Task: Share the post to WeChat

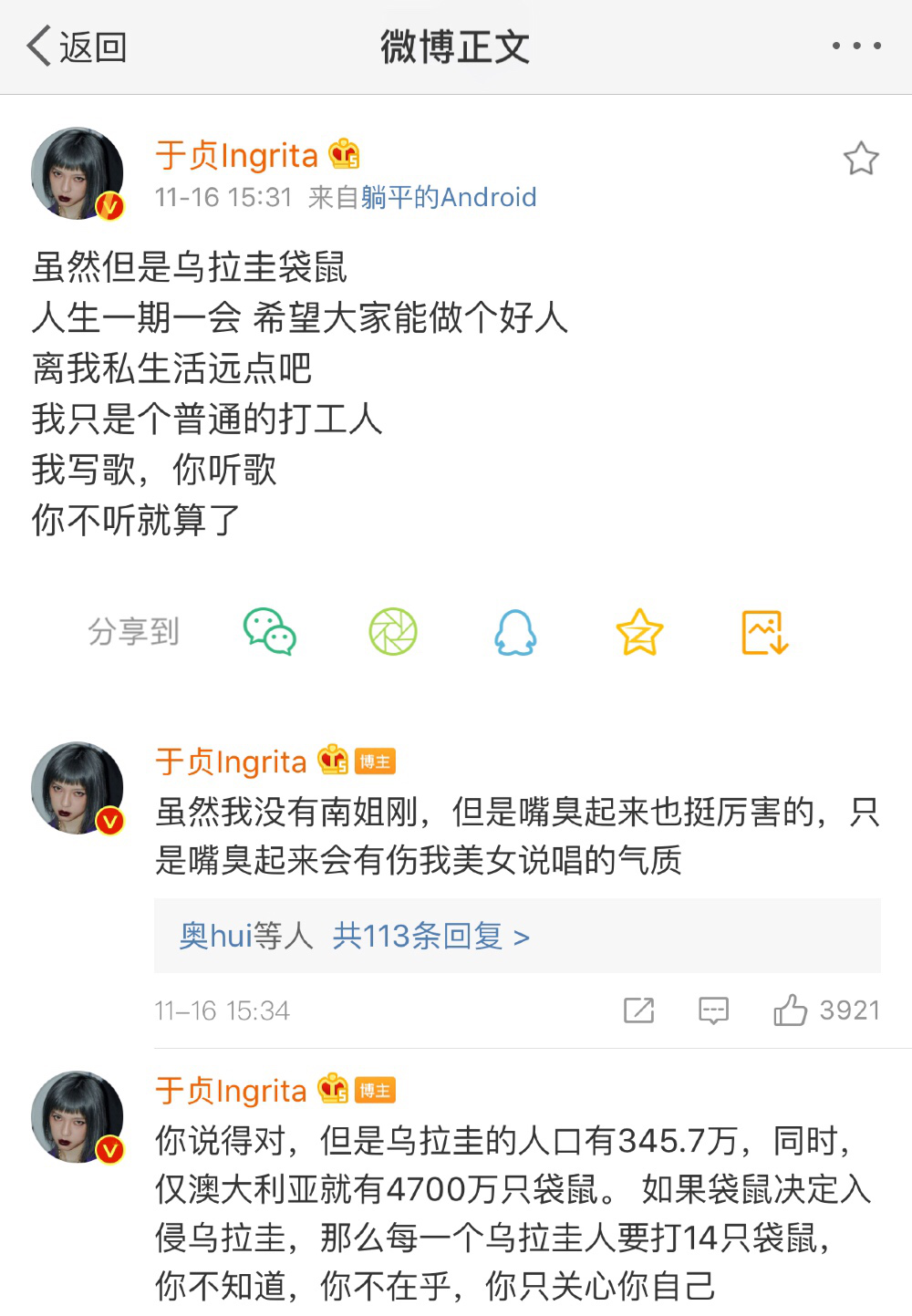Action: pyautogui.click(x=272, y=631)
